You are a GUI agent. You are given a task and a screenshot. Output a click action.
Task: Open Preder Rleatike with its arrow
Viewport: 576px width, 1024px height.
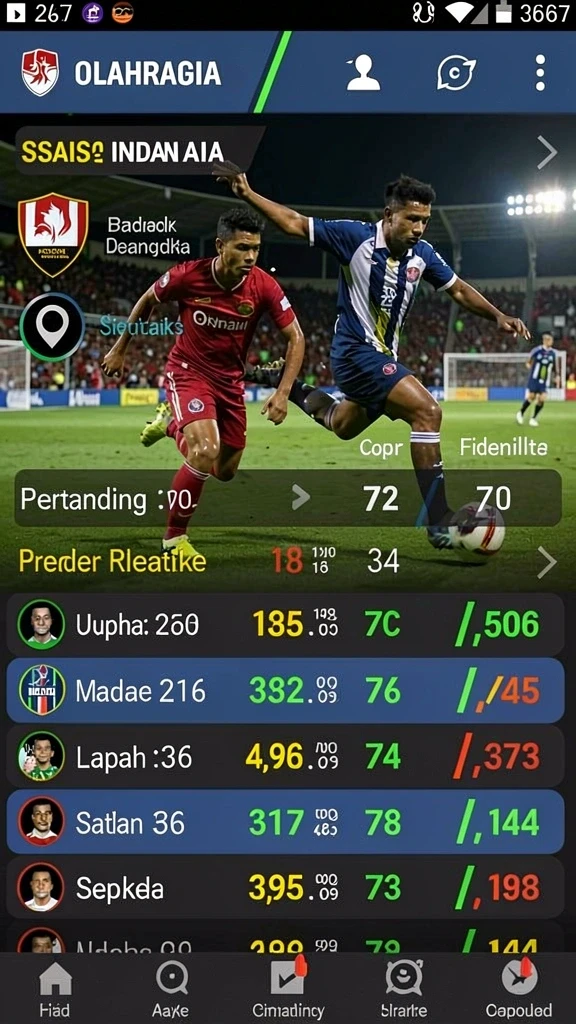tap(547, 562)
